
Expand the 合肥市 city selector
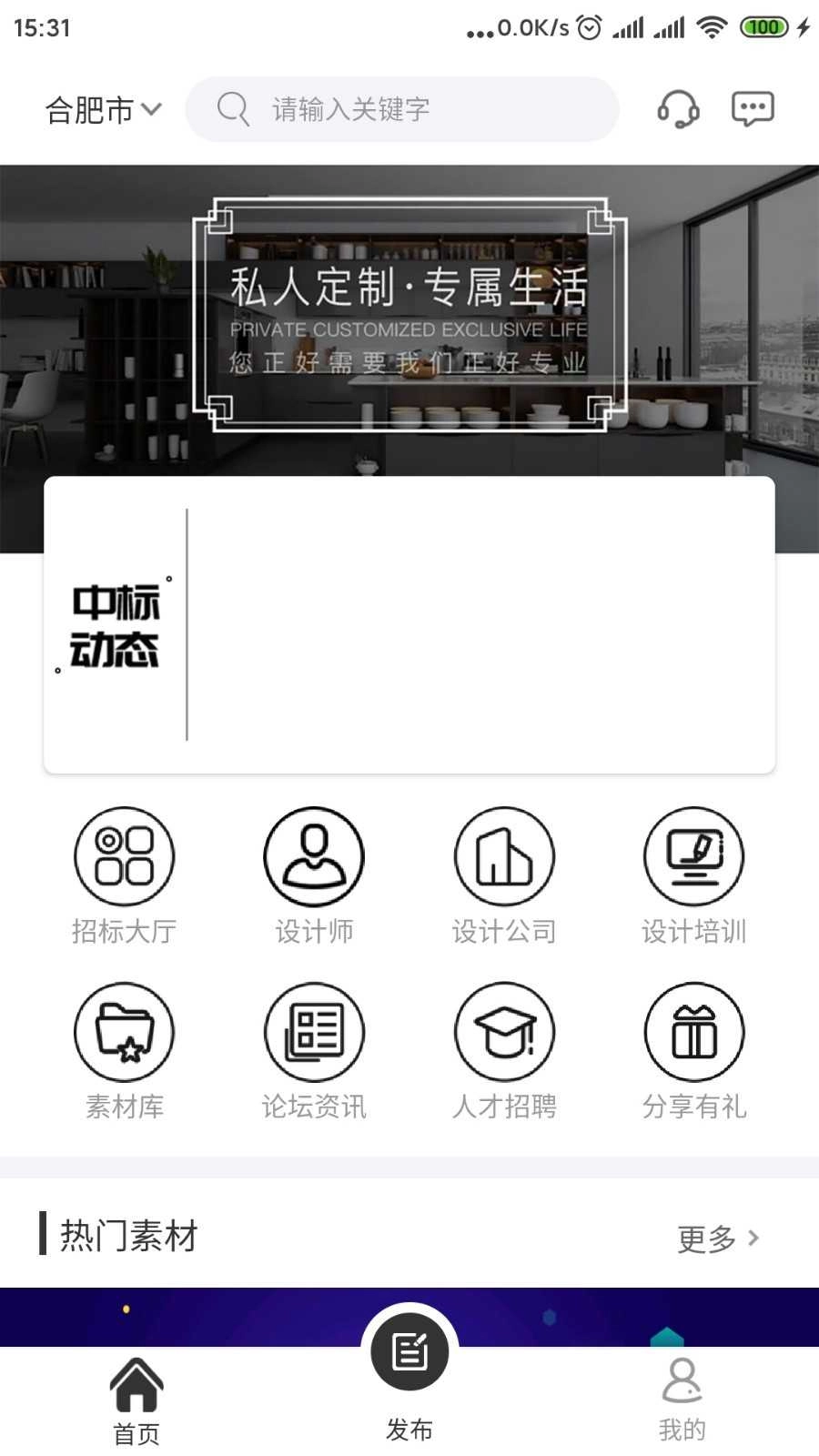coord(103,108)
